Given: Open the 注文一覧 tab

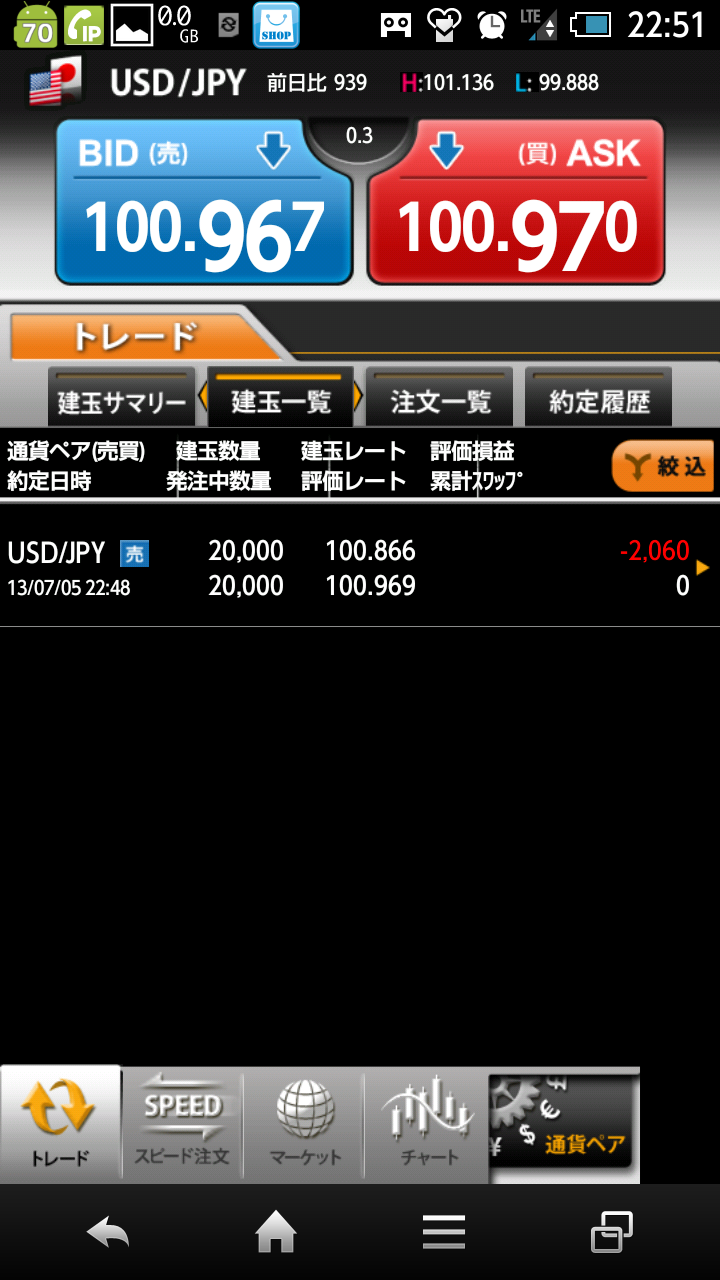Looking at the screenshot, I should tap(440, 399).
